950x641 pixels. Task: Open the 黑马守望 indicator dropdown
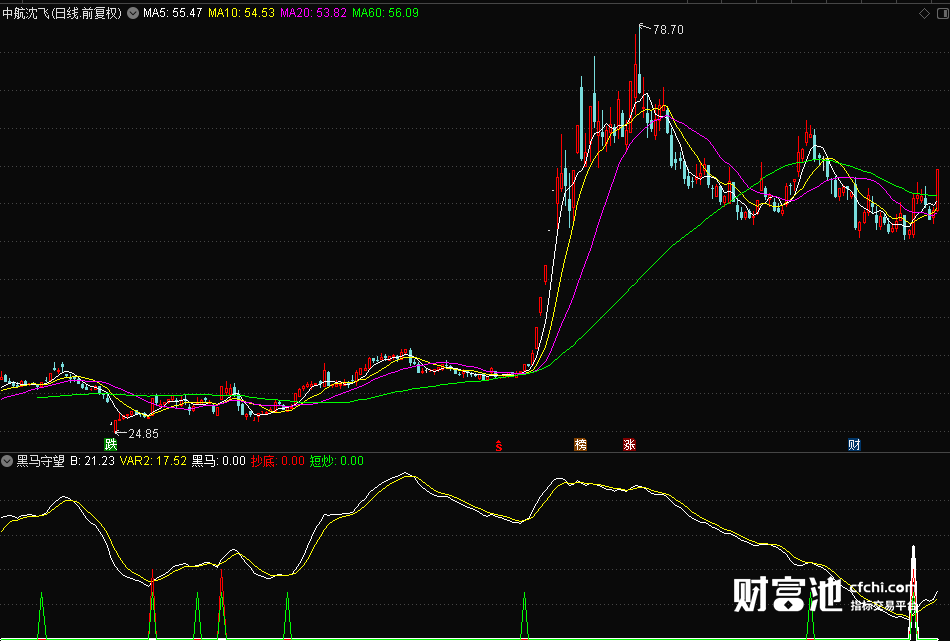point(8,461)
